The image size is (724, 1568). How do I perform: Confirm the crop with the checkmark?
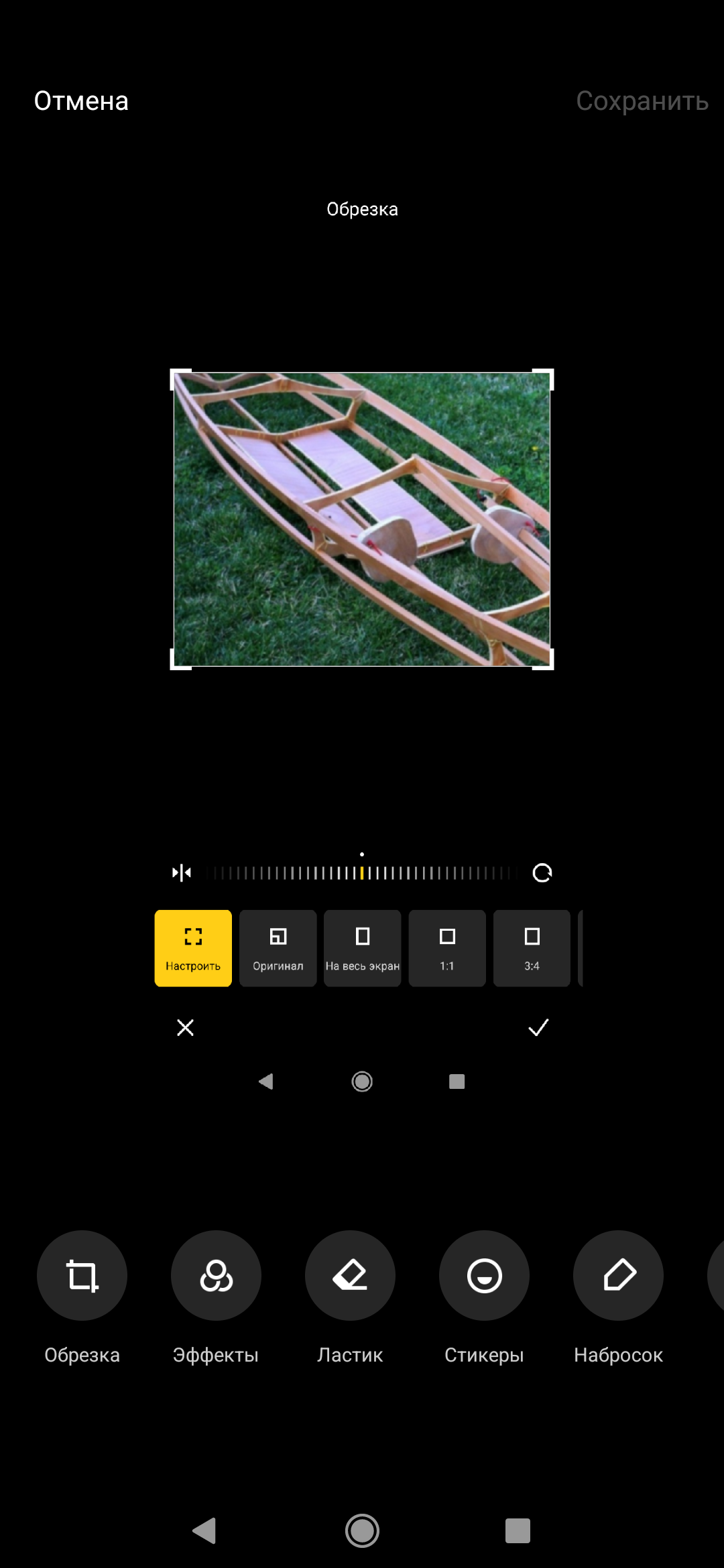click(538, 1027)
